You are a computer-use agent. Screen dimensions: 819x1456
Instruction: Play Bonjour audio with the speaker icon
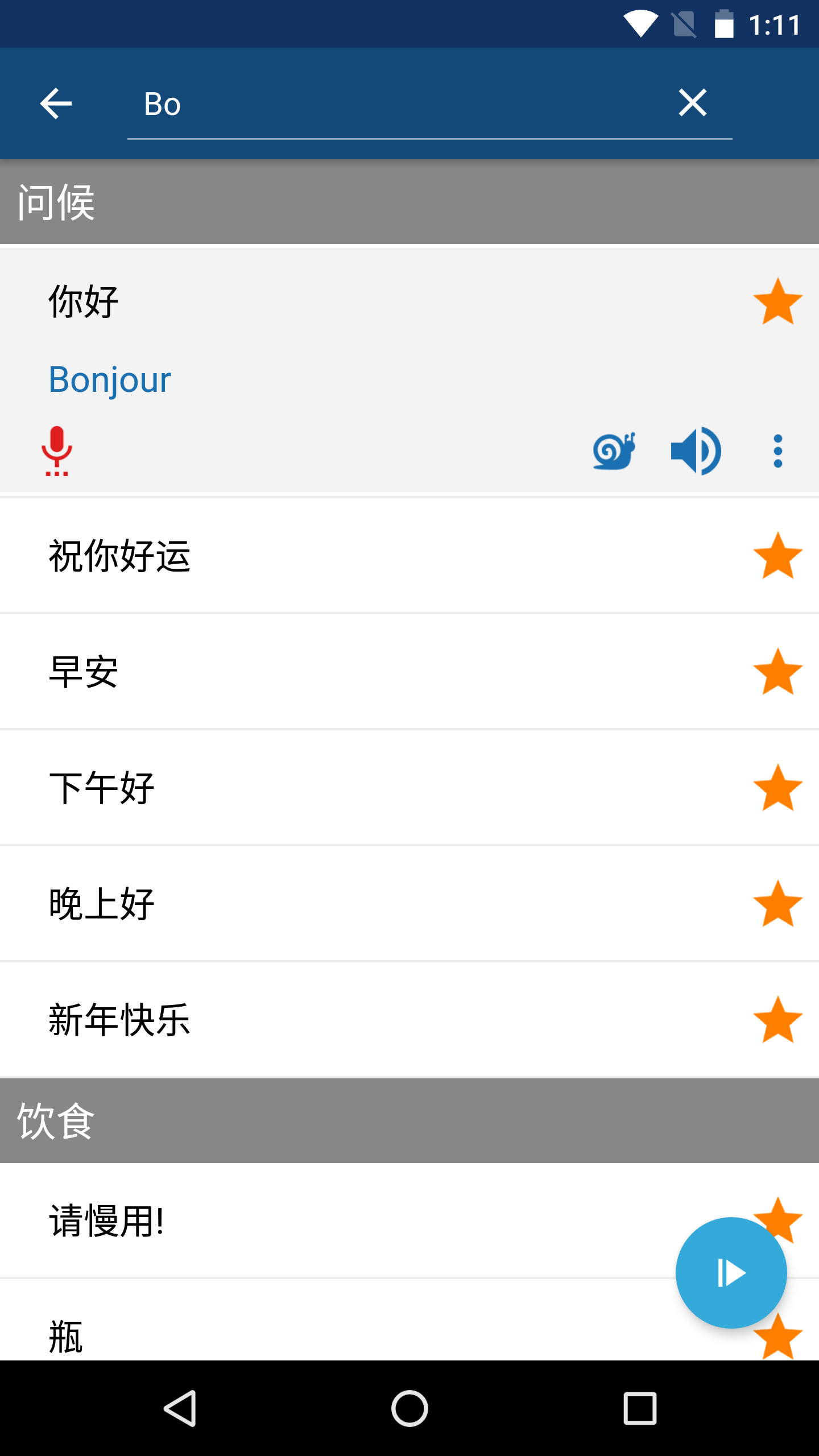[695, 450]
